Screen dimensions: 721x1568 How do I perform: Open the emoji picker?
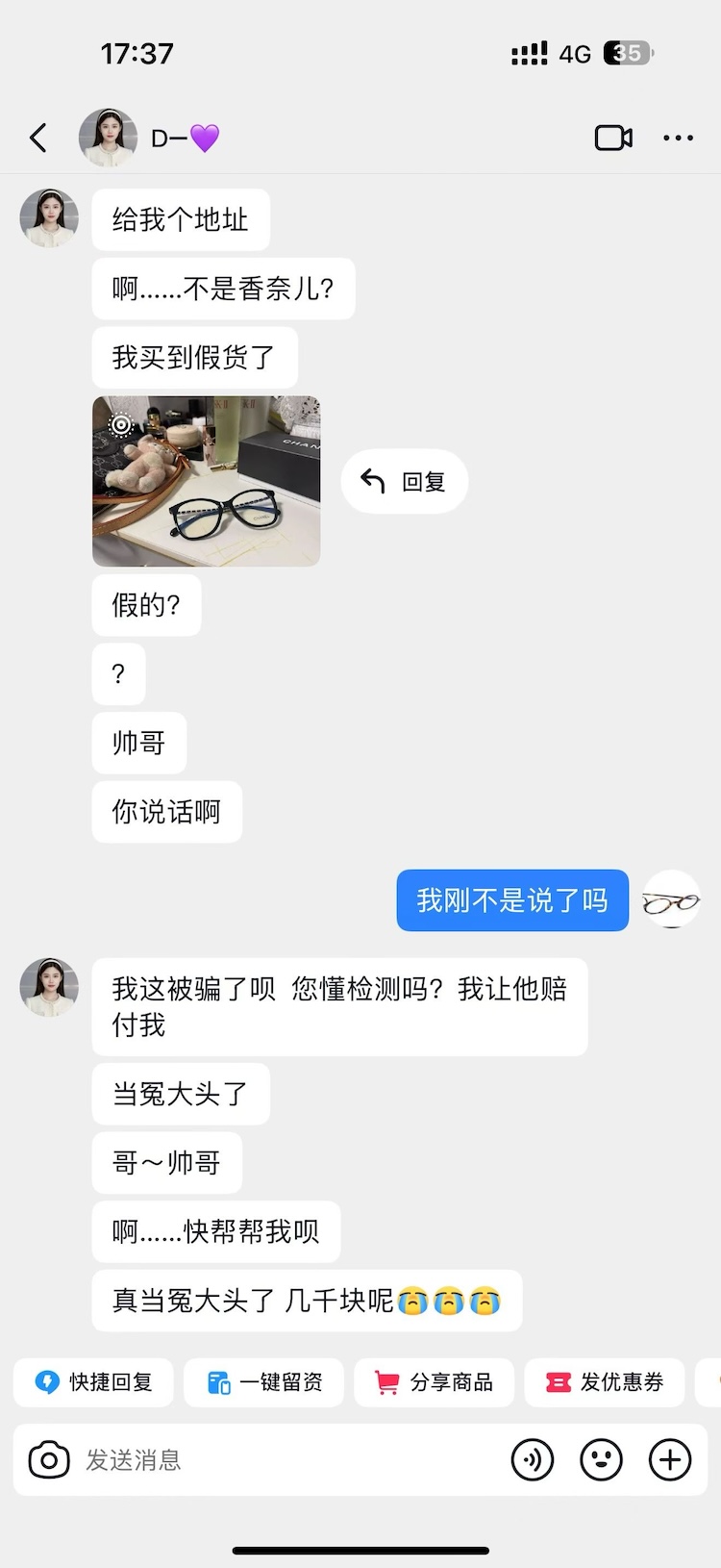[601, 1459]
